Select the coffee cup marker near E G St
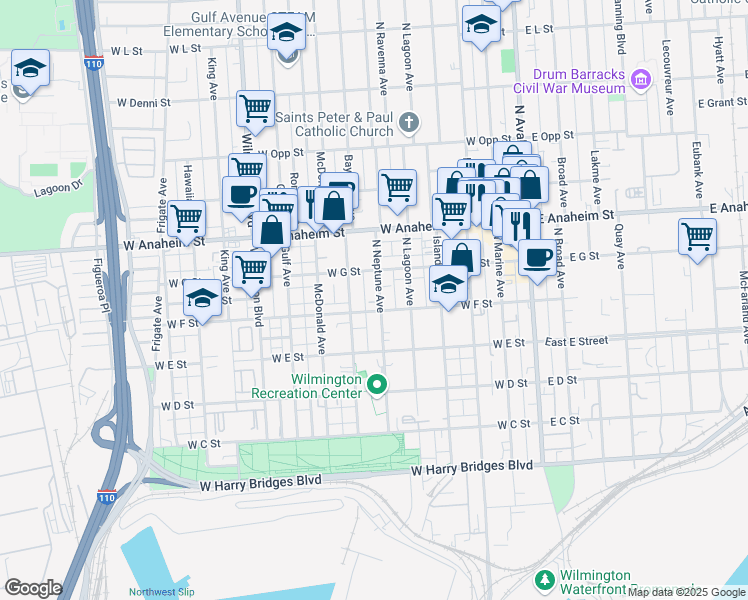 tap(537, 261)
